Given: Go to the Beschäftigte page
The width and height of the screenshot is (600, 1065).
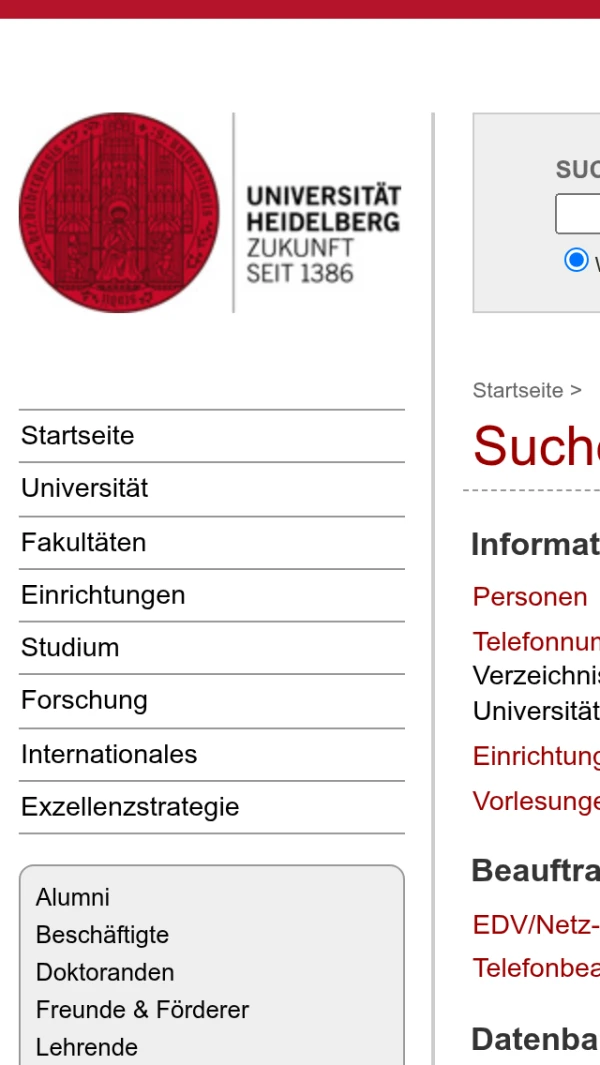Looking at the screenshot, I should (x=102, y=935).
